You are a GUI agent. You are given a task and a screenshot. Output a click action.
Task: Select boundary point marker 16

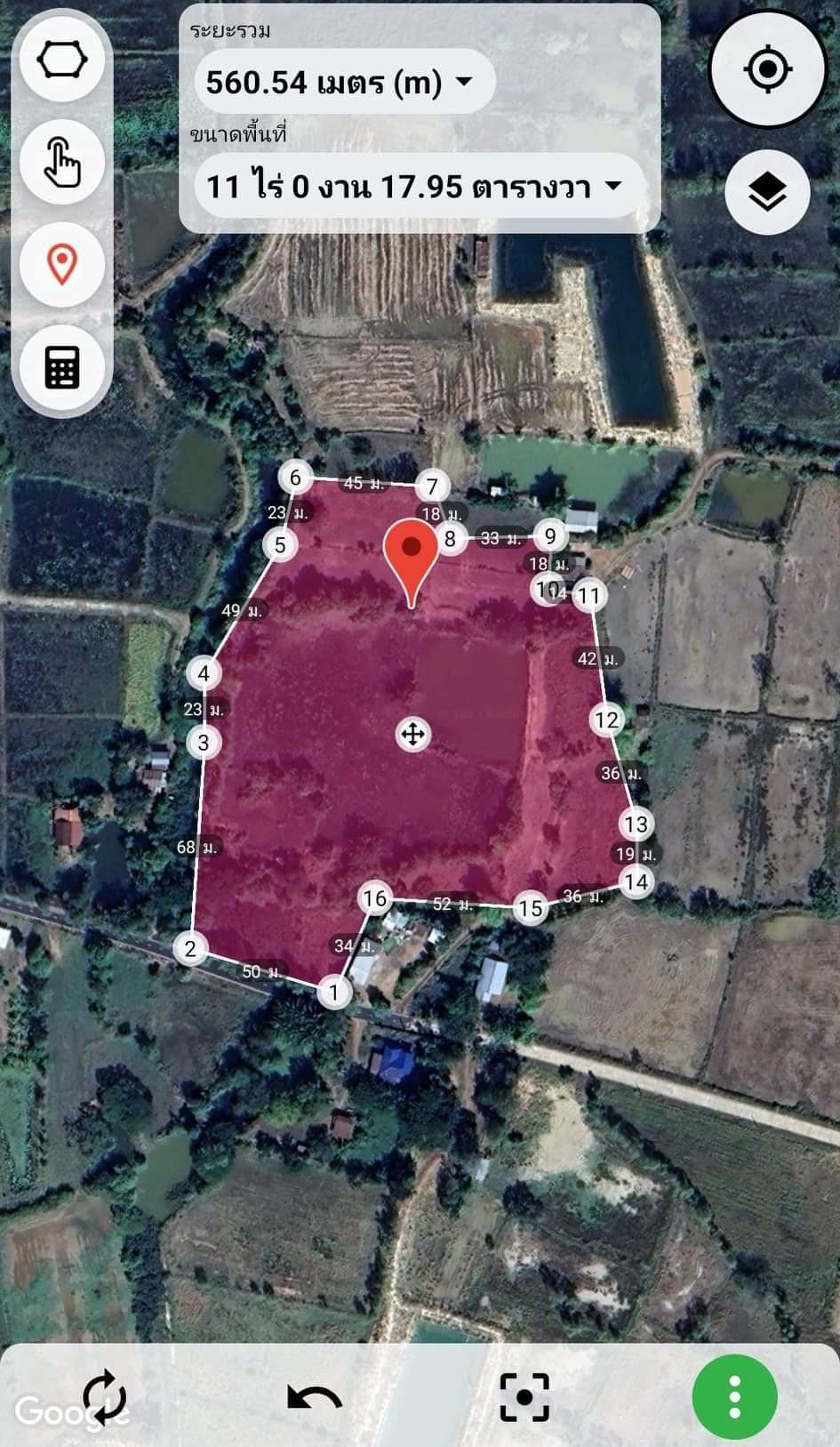point(374,898)
